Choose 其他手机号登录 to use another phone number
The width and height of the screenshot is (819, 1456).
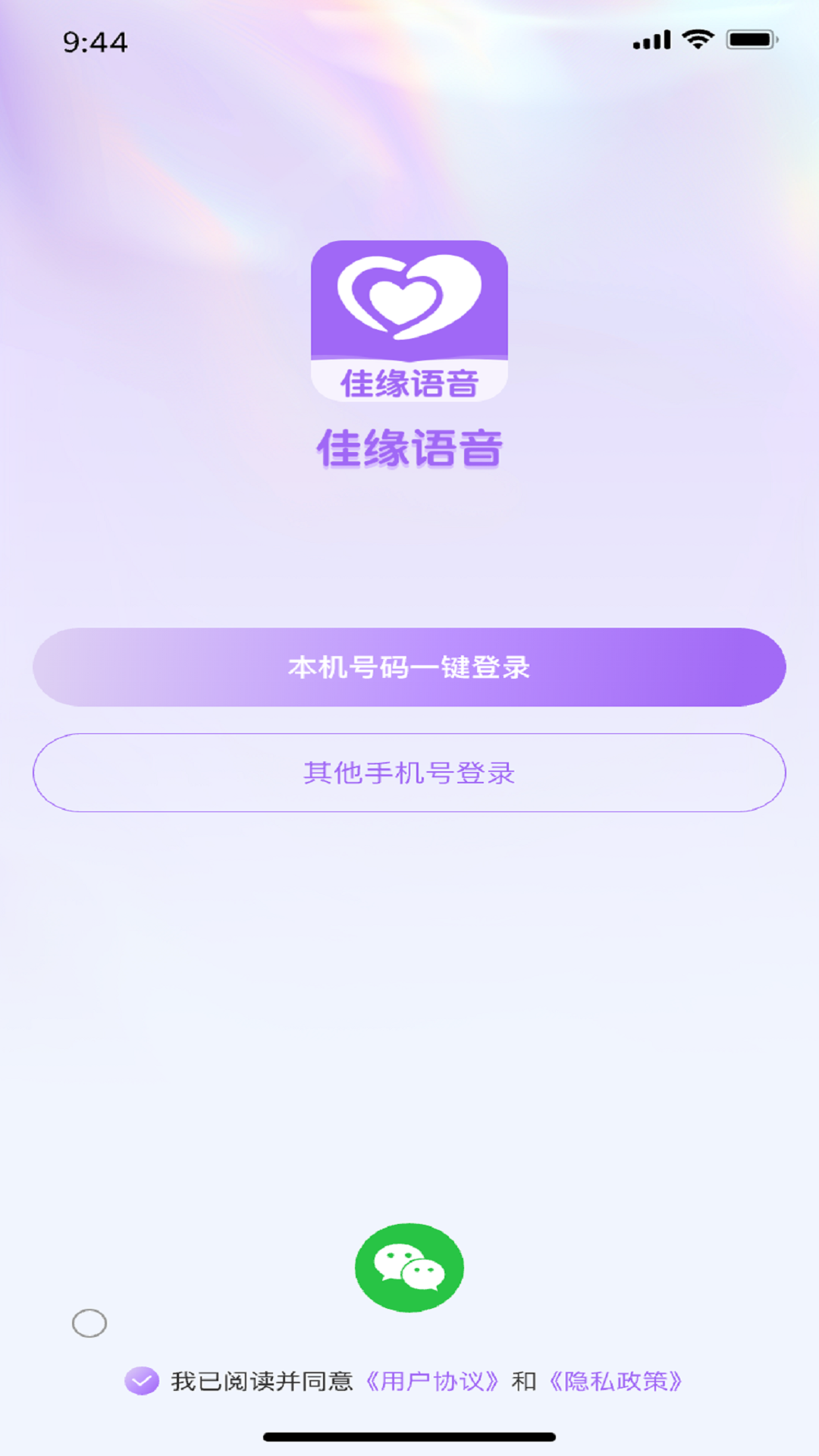409,773
